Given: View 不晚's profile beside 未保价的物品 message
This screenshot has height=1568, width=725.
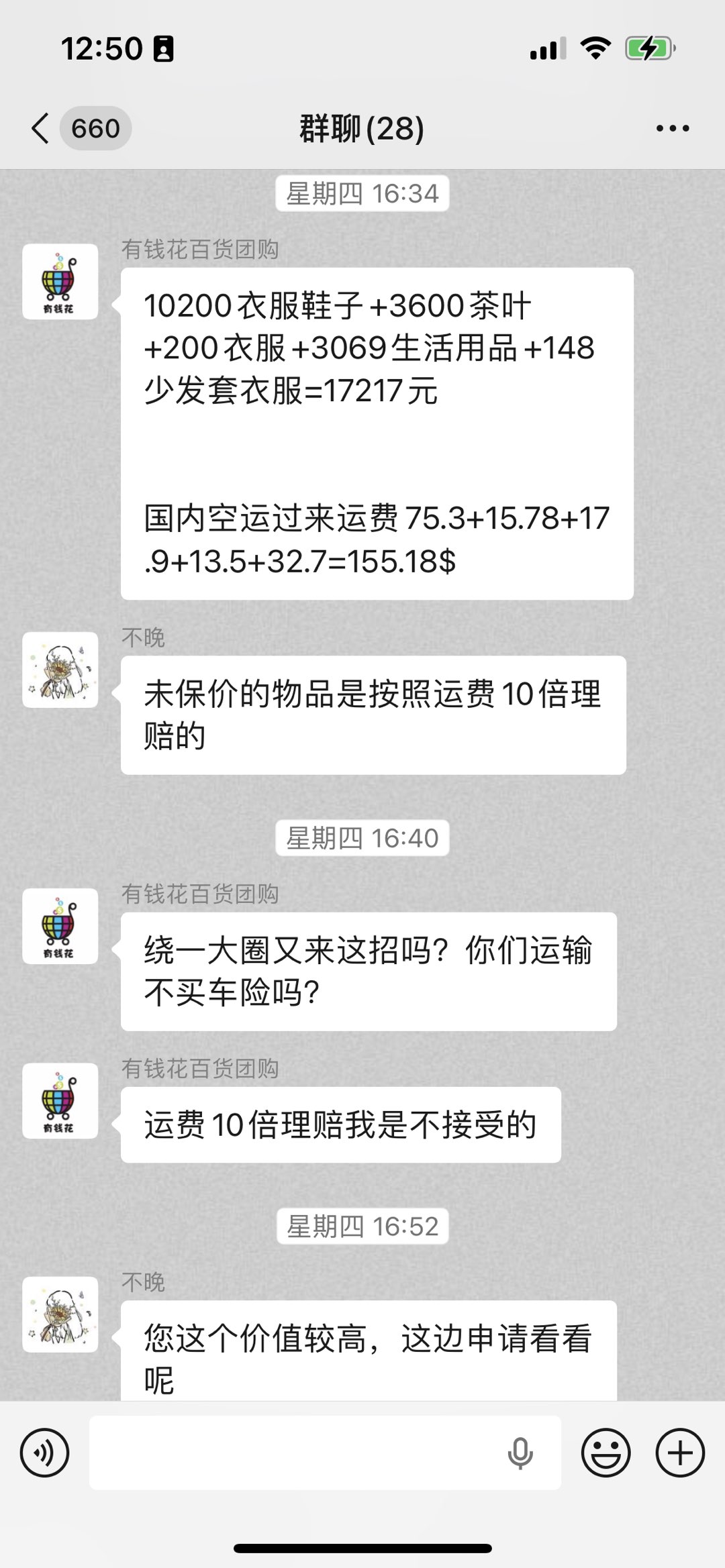Looking at the screenshot, I should tap(60, 670).
